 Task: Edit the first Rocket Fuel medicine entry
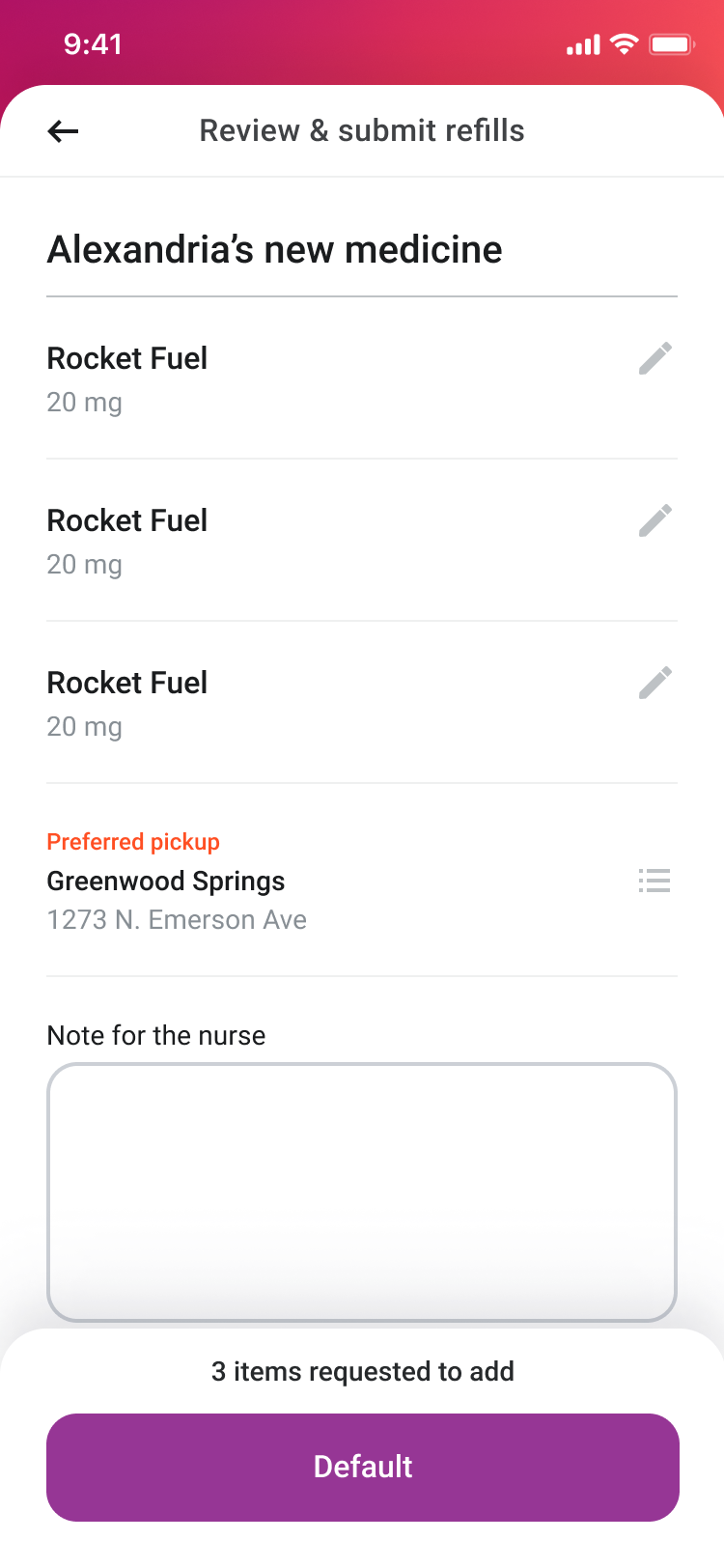click(x=655, y=358)
